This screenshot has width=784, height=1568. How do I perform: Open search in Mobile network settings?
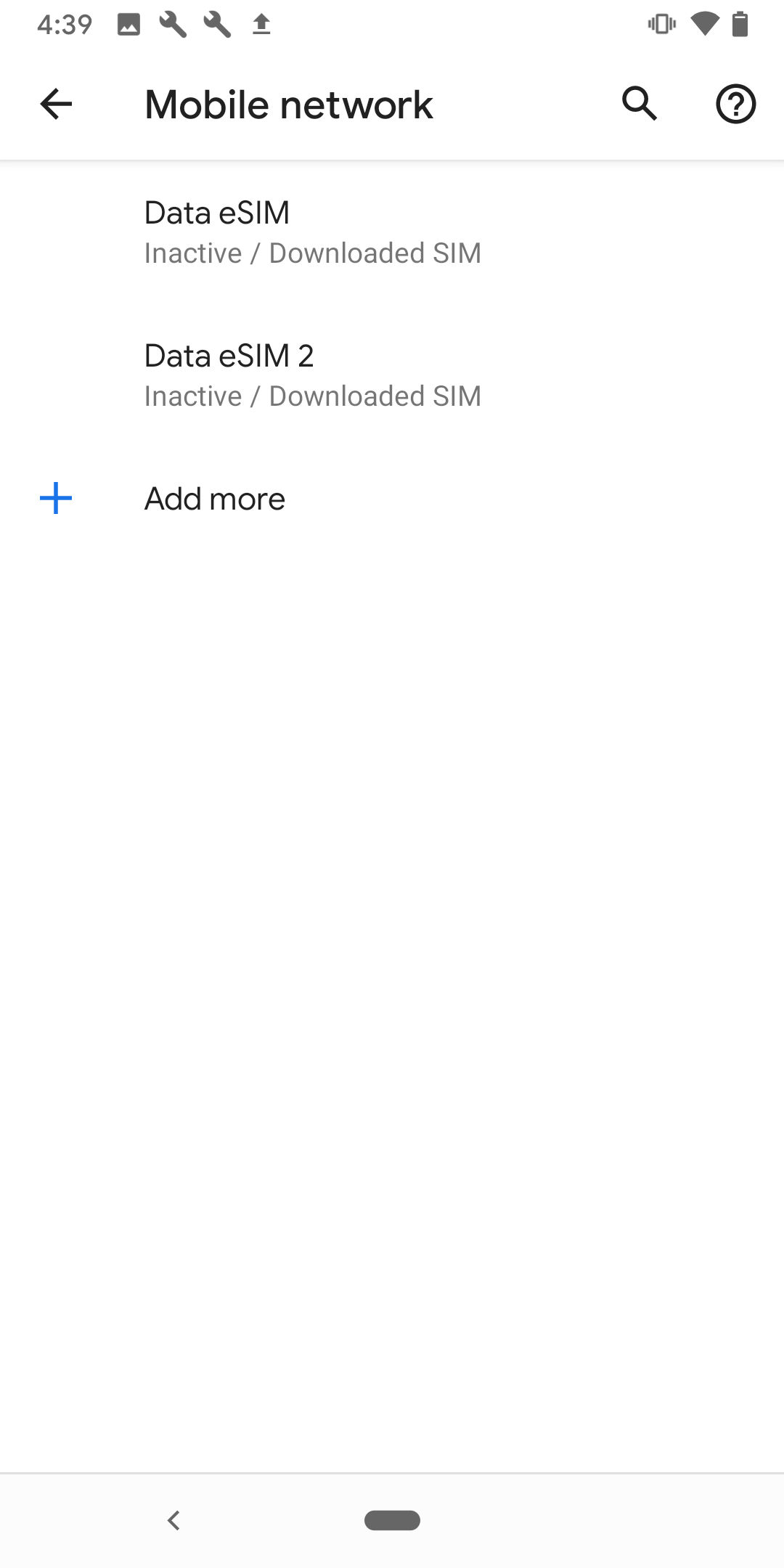tap(640, 104)
